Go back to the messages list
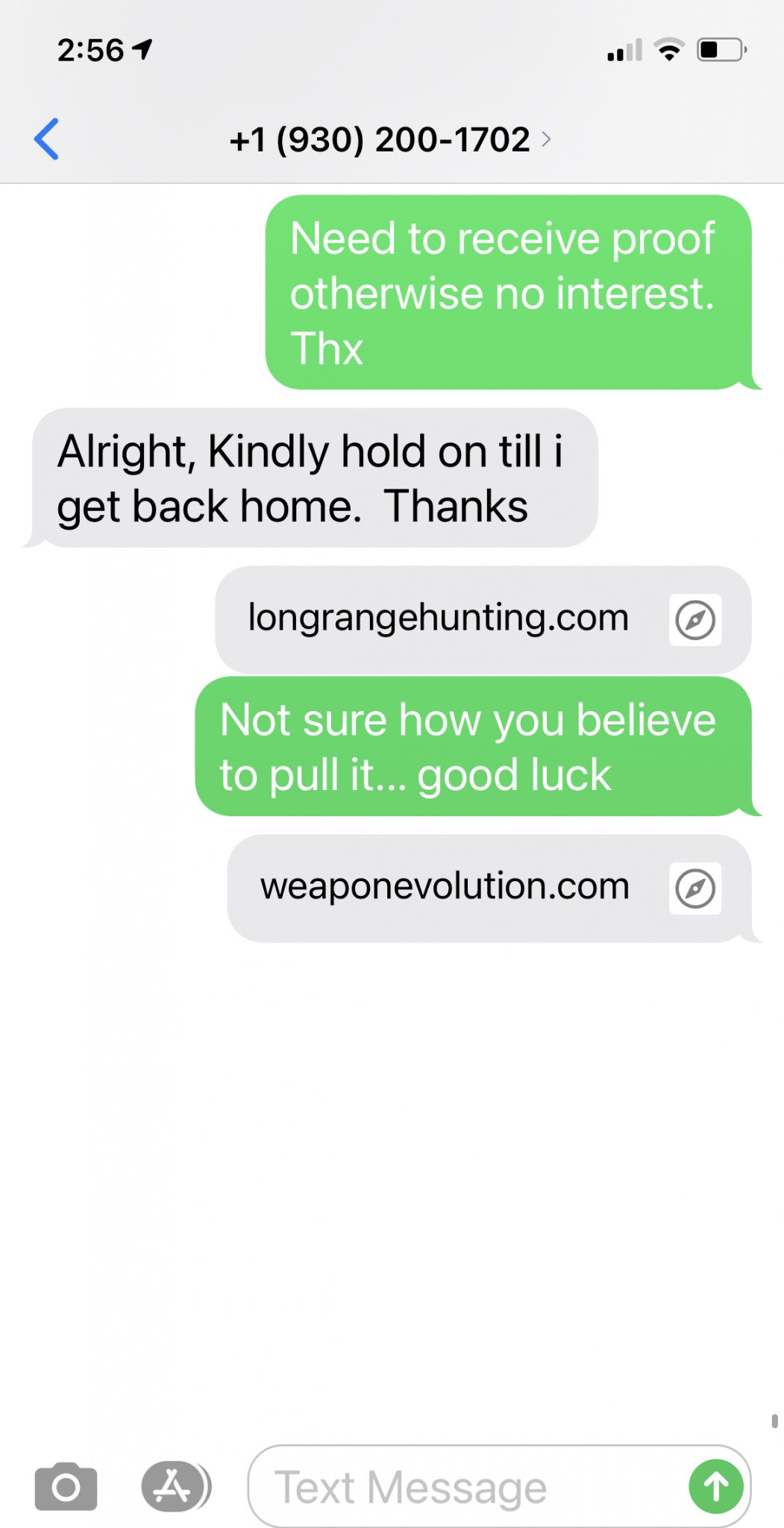 [x=46, y=140]
